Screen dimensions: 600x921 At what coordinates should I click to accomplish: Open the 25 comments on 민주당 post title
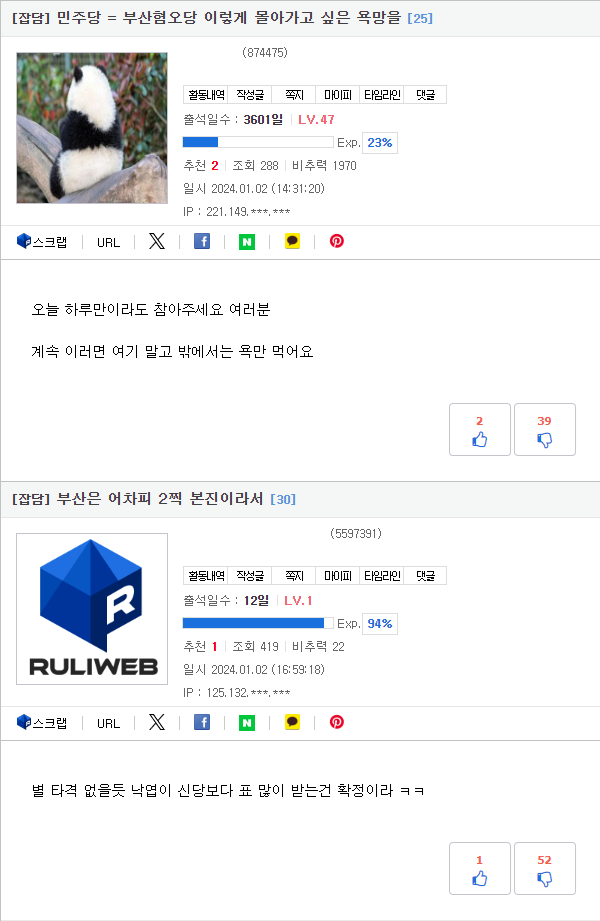(x=420, y=19)
